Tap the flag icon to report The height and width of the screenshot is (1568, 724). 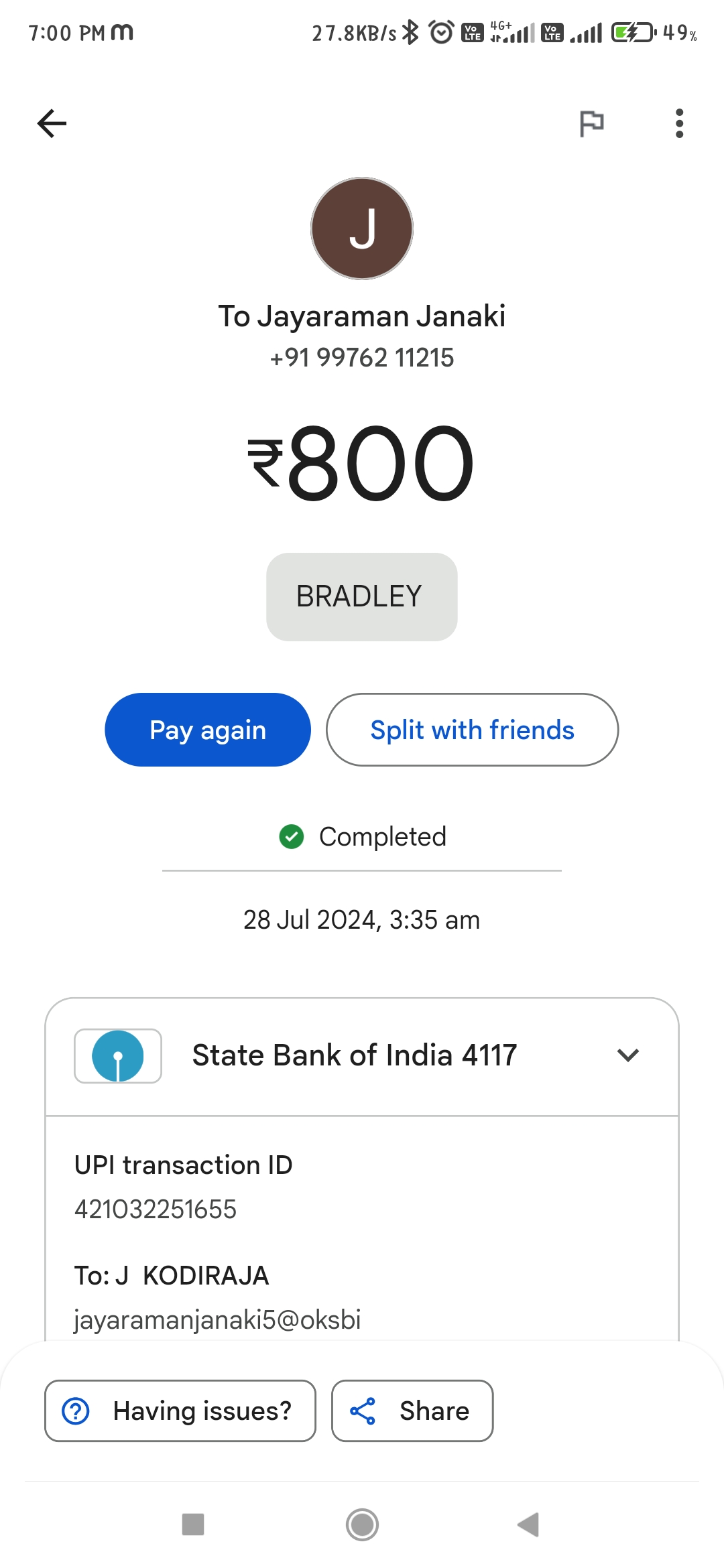pos(591,123)
